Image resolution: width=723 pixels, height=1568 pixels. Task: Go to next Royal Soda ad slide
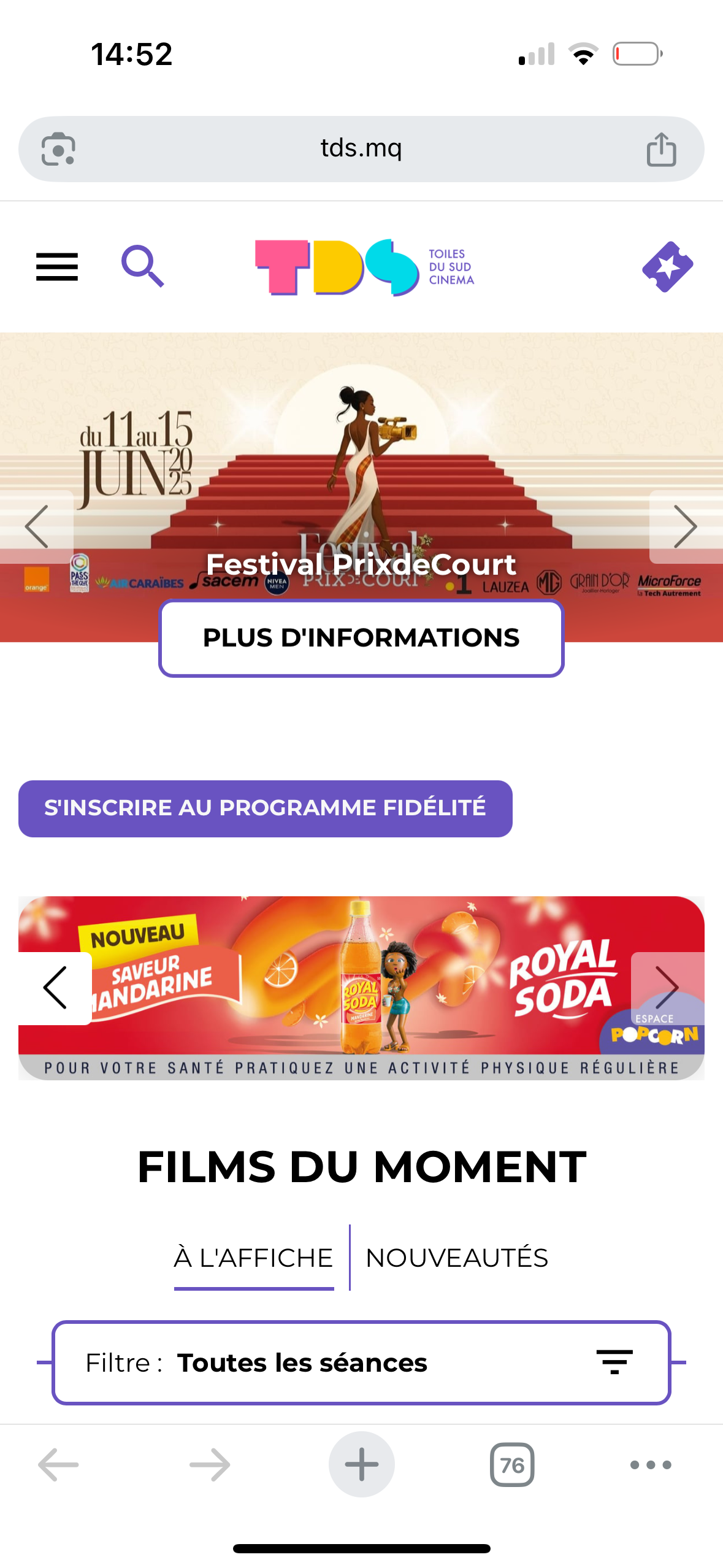pyautogui.click(x=667, y=988)
